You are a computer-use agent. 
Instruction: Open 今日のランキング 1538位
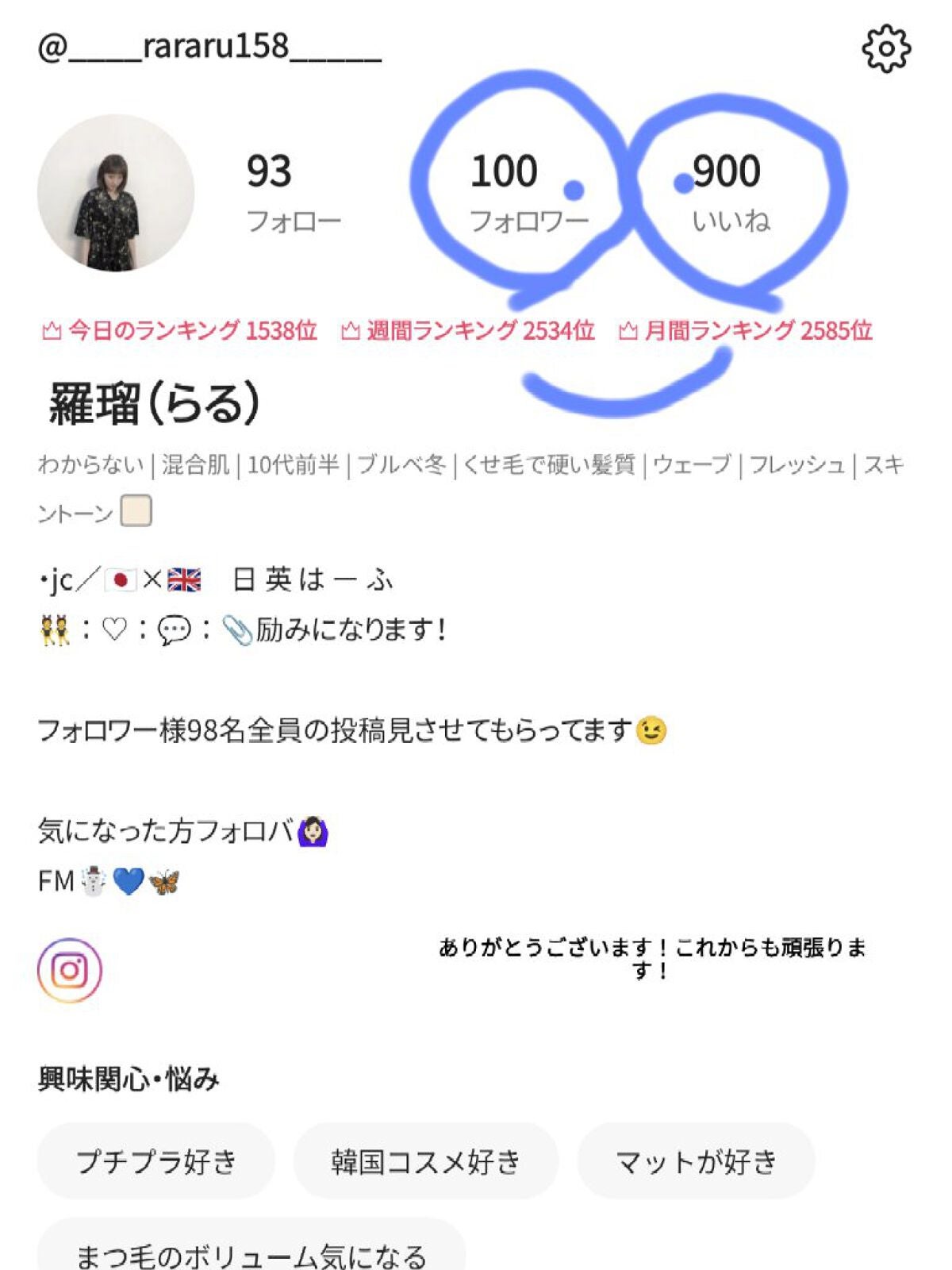click(x=180, y=330)
